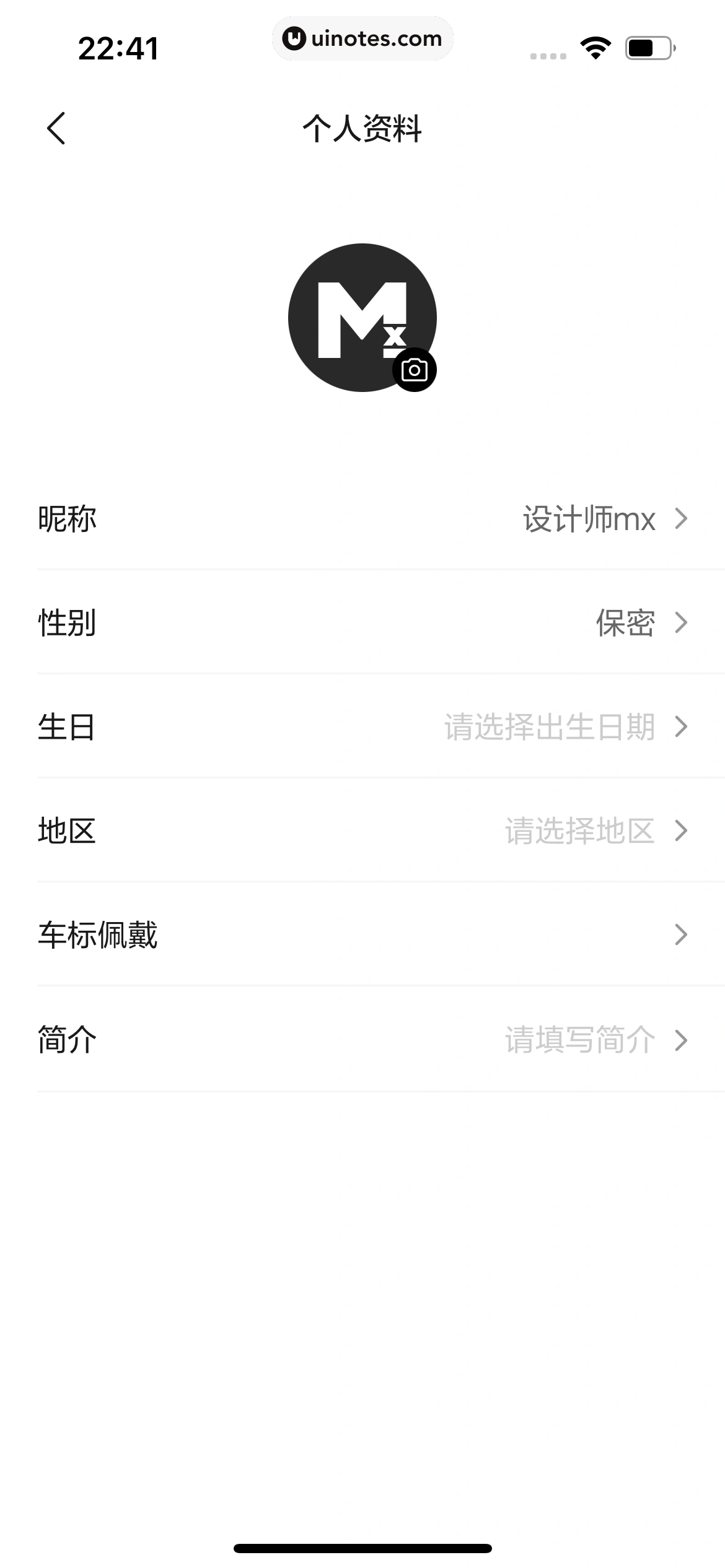The height and width of the screenshot is (1568, 725).
Task: Tap the camera icon on the avatar
Action: [414, 369]
